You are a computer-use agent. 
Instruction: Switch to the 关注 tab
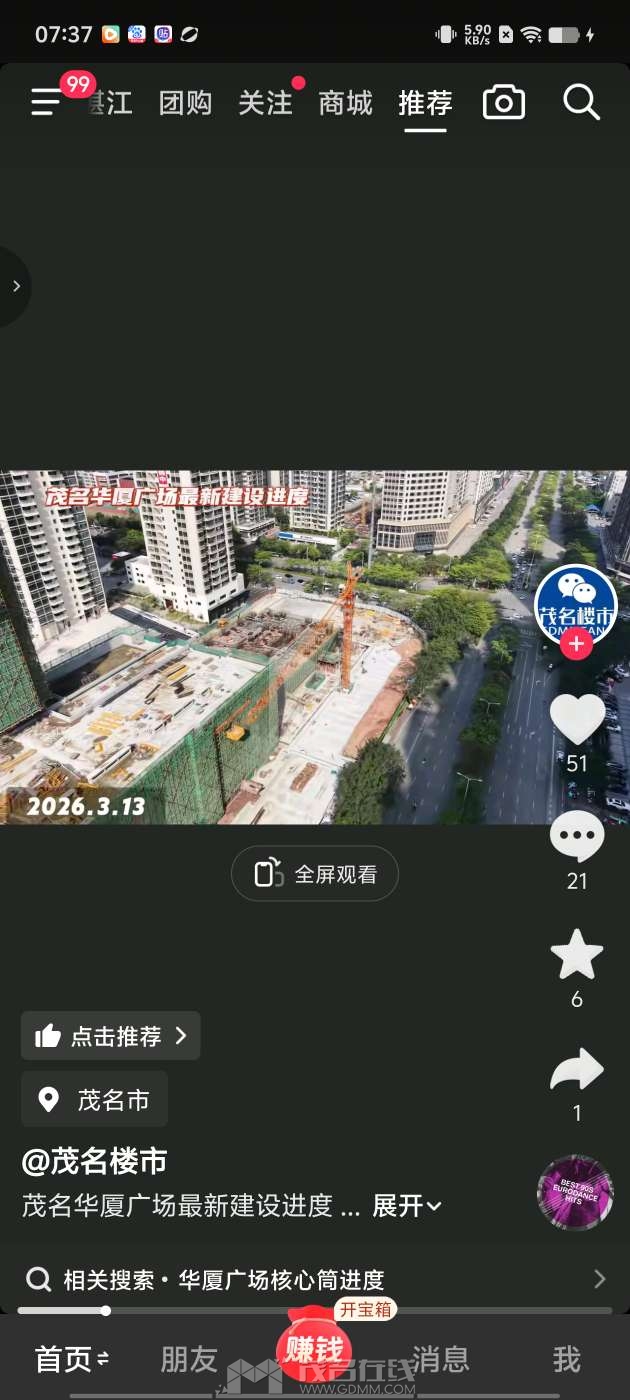[265, 103]
